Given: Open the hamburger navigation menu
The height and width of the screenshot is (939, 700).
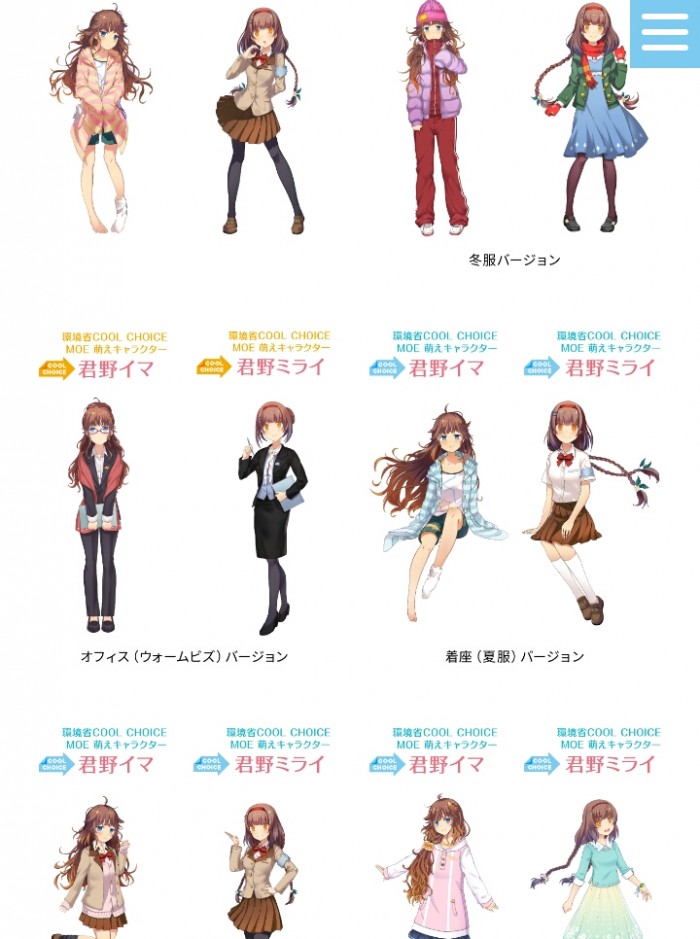Looking at the screenshot, I should (665, 33).
